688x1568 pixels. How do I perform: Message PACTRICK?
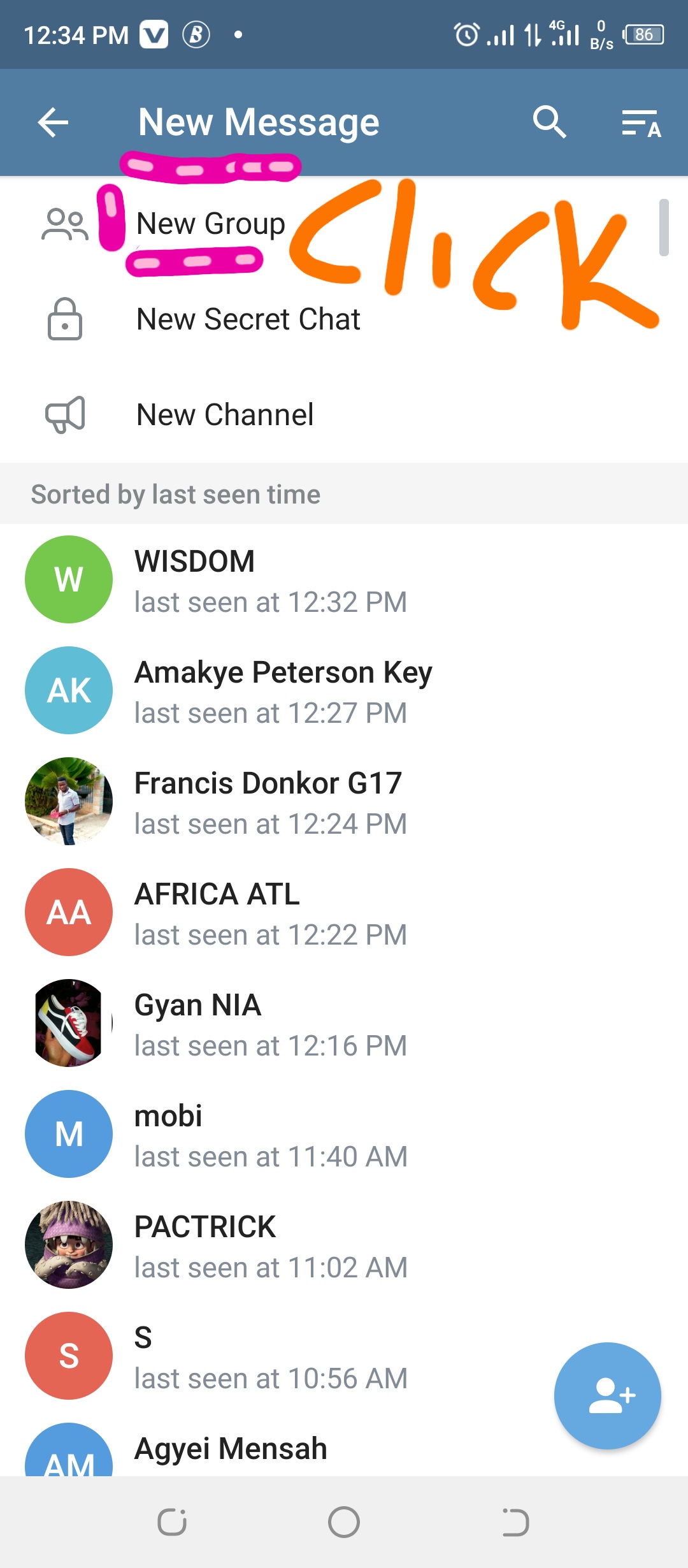point(344,1245)
